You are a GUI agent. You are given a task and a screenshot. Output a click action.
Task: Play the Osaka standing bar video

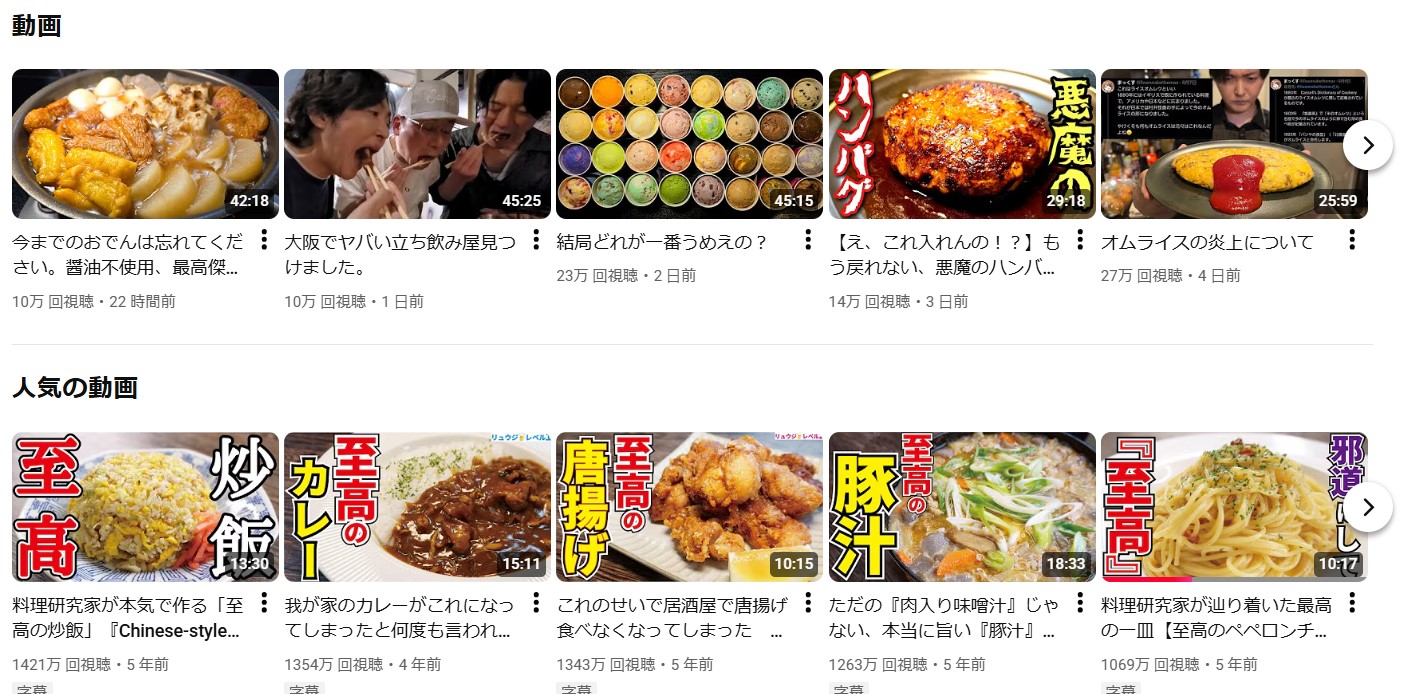[x=417, y=144]
